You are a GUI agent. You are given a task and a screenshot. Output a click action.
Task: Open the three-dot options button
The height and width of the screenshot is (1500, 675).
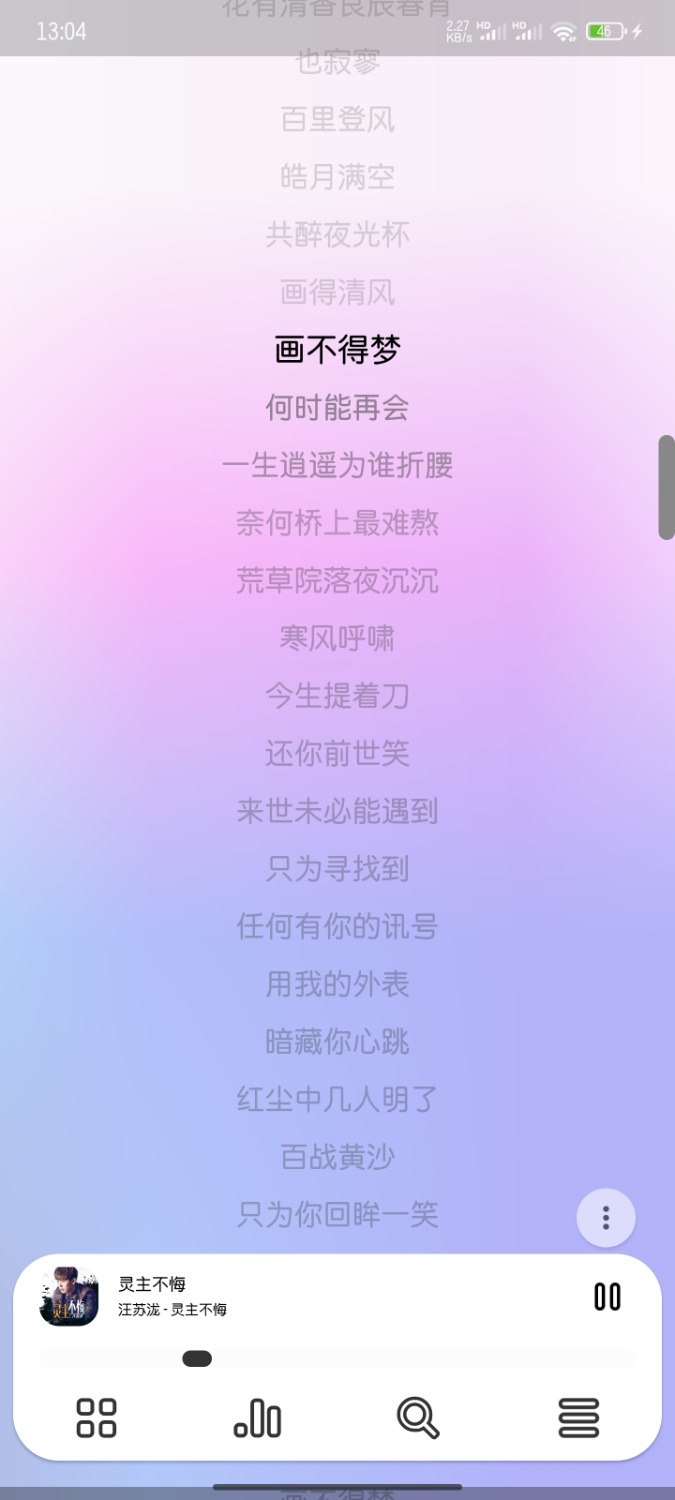[605, 1218]
